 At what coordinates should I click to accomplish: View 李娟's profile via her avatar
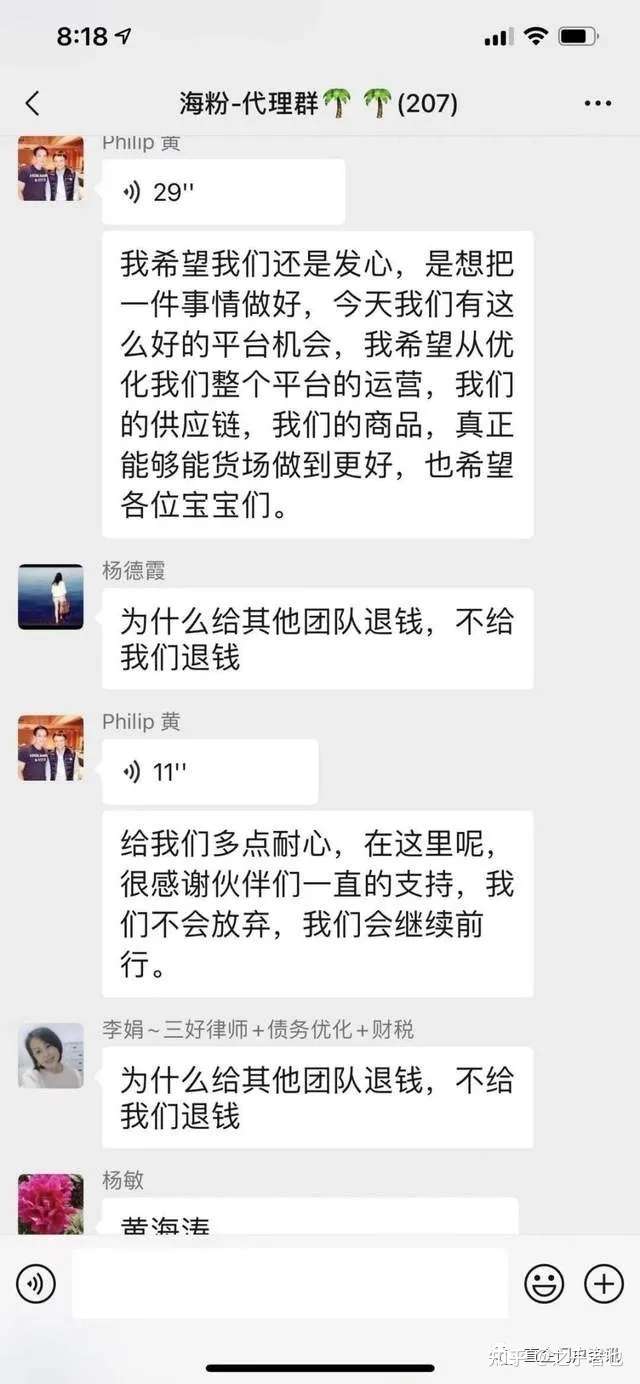pyautogui.click(x=51, y=1055)
